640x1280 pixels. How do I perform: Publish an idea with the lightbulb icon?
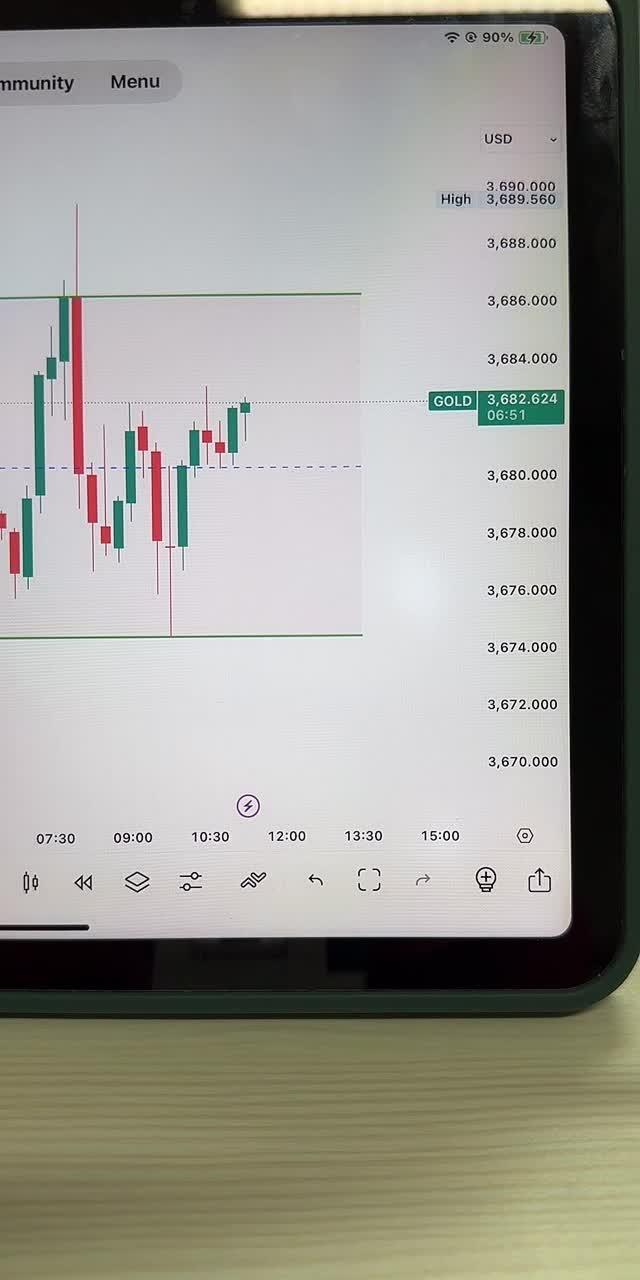(485, 880)
